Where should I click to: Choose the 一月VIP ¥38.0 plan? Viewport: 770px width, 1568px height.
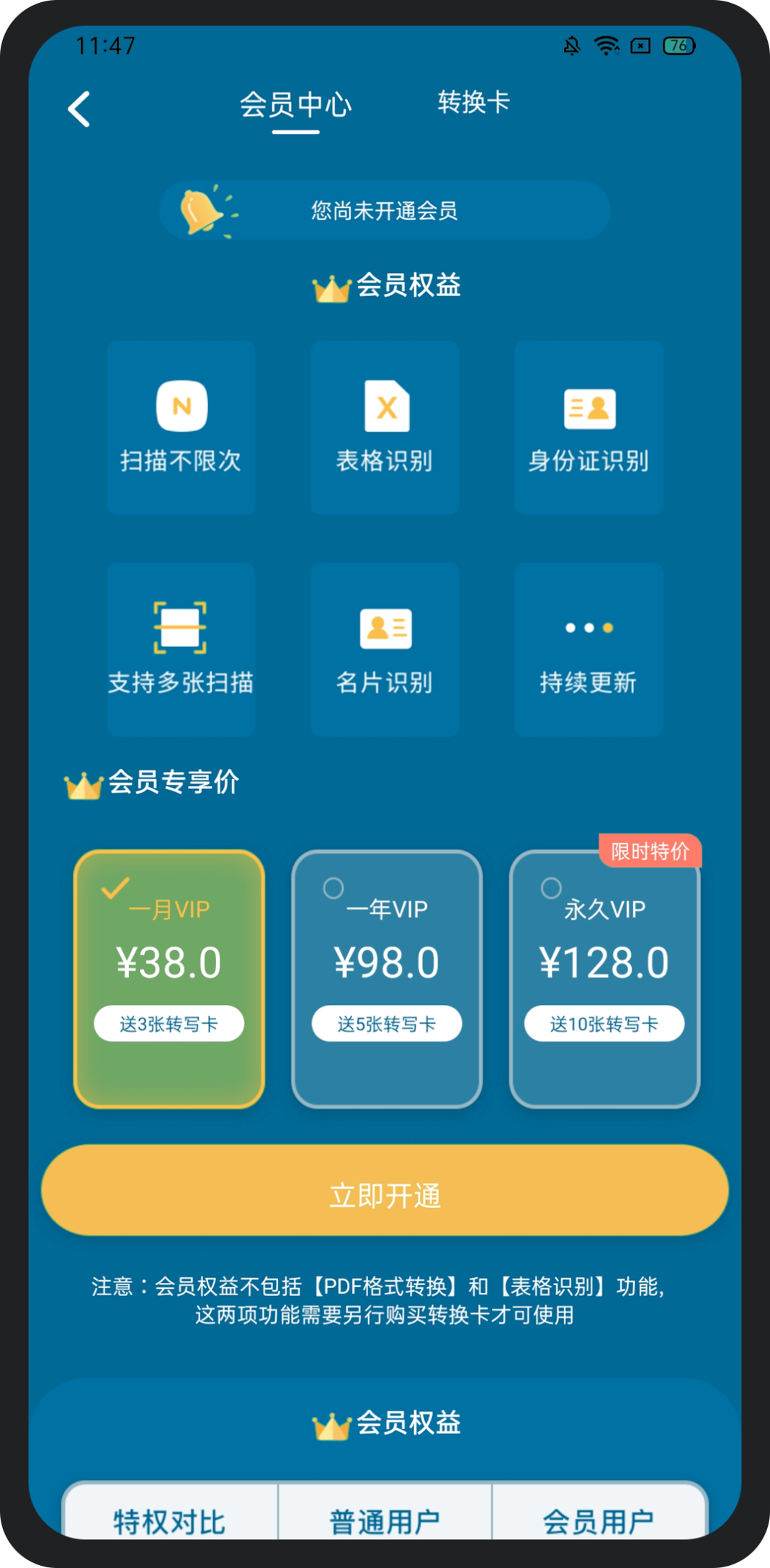click(x=169, y=978)
